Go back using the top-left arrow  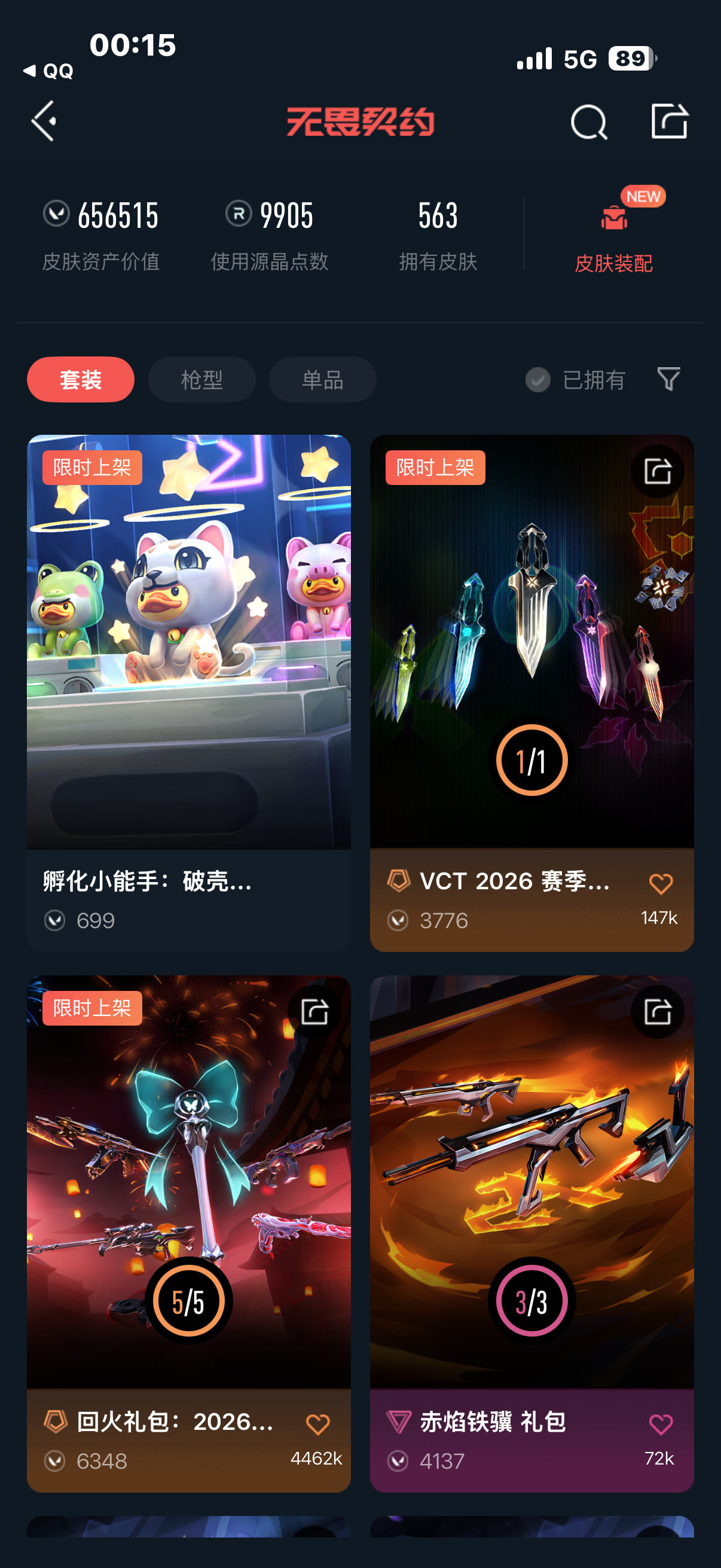[44, 121]
